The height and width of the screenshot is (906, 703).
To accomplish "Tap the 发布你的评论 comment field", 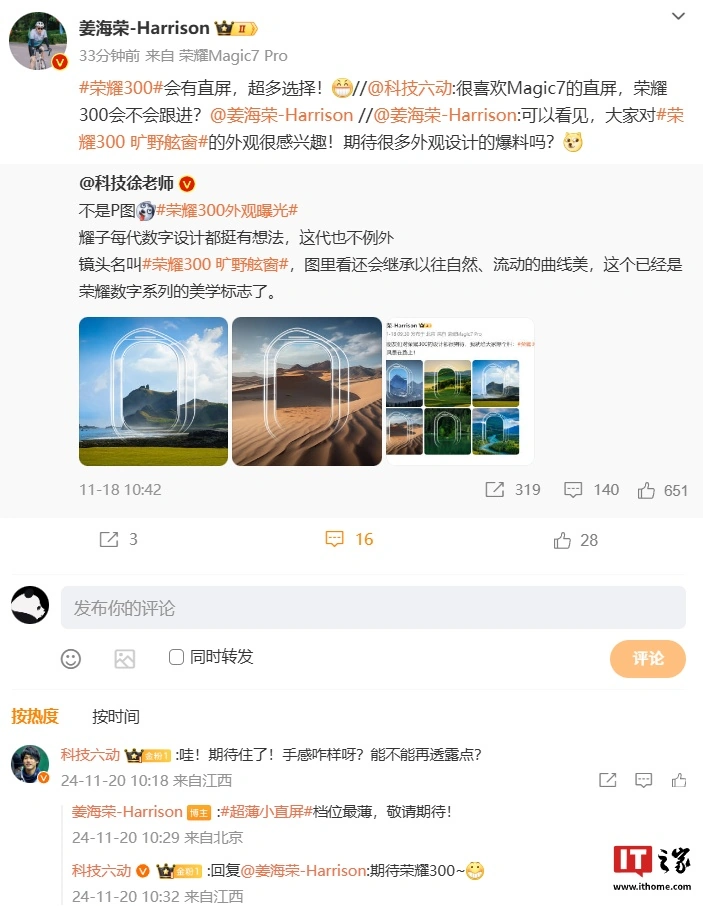I will pos(373,607).
